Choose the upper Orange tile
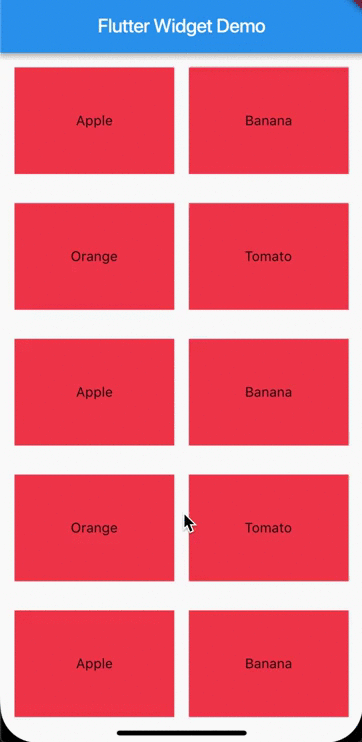The image size is (362, 742). coord(94,256)
